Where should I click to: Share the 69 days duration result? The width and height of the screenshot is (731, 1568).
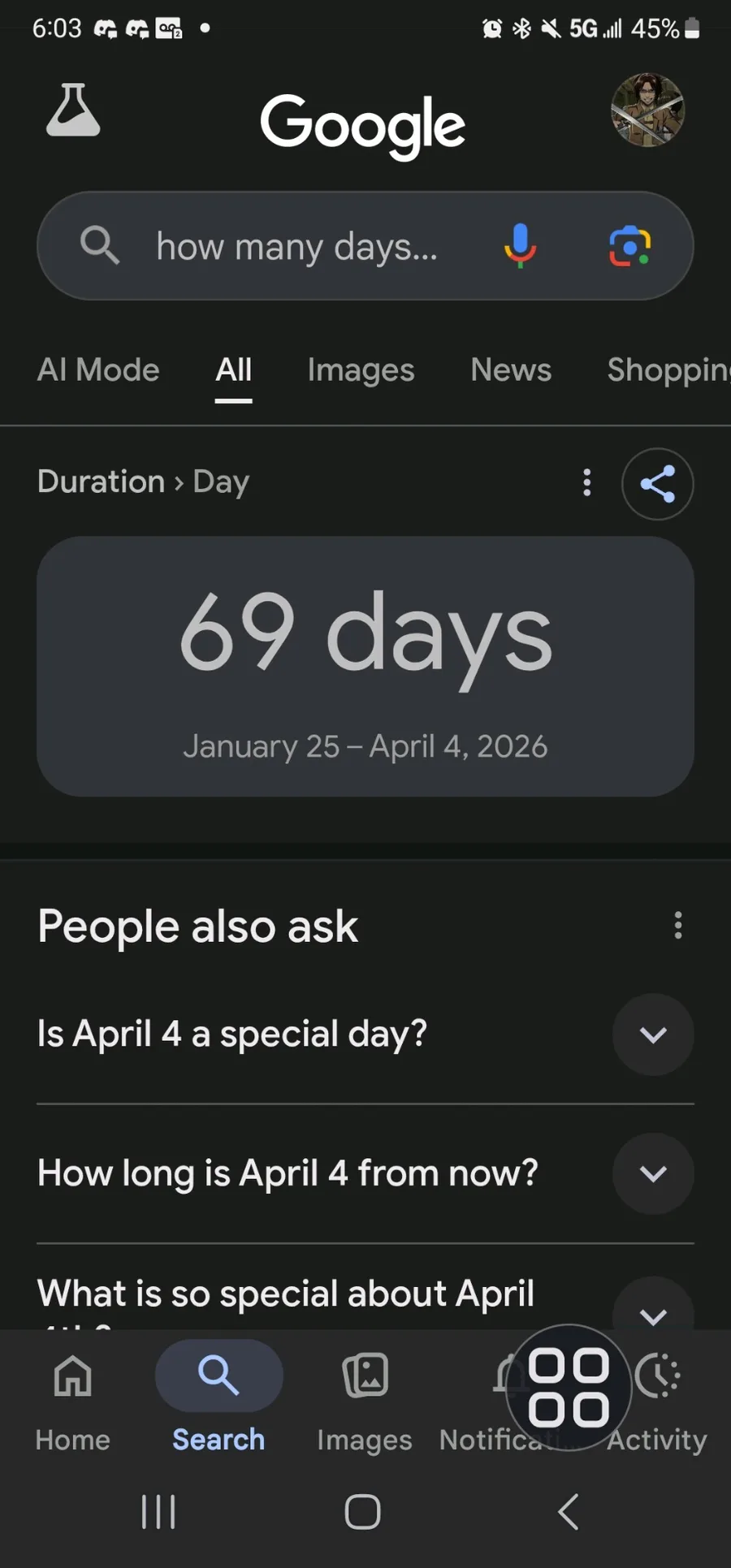(658, 484)
